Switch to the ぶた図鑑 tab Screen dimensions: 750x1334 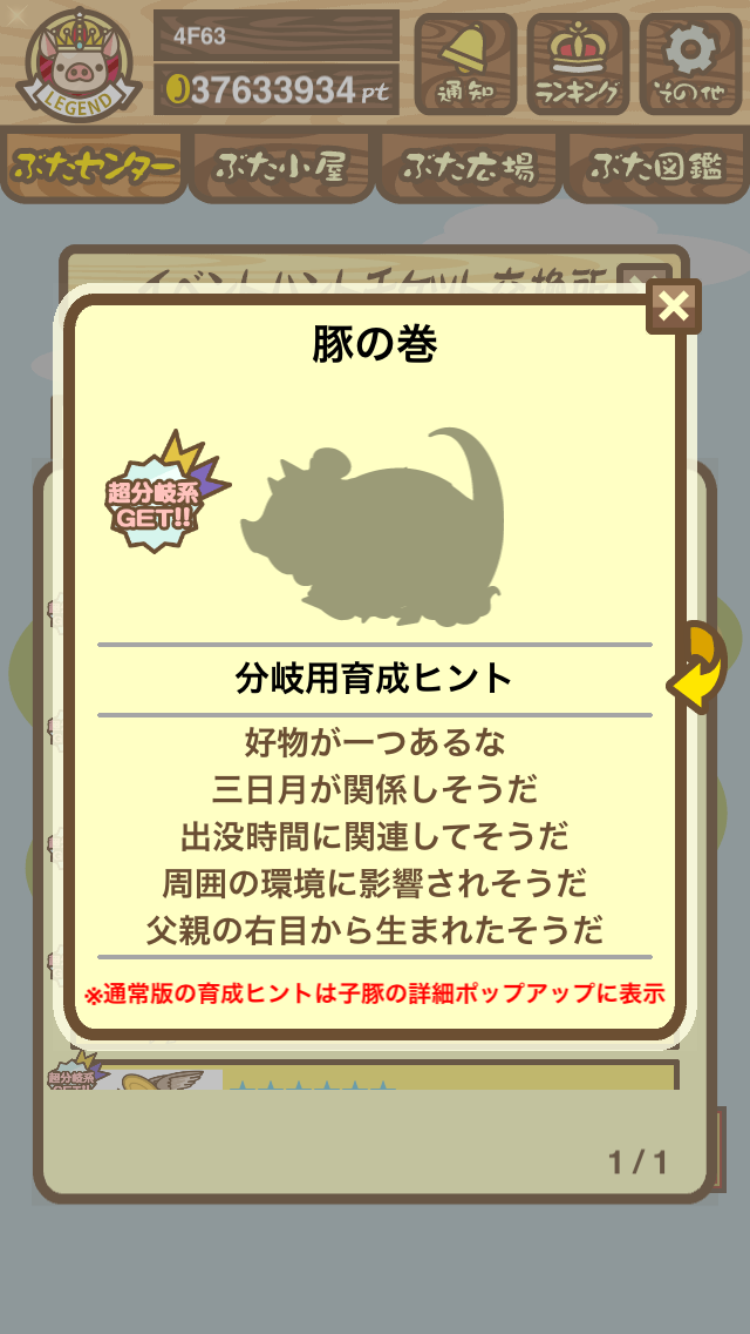coord(655,167)
